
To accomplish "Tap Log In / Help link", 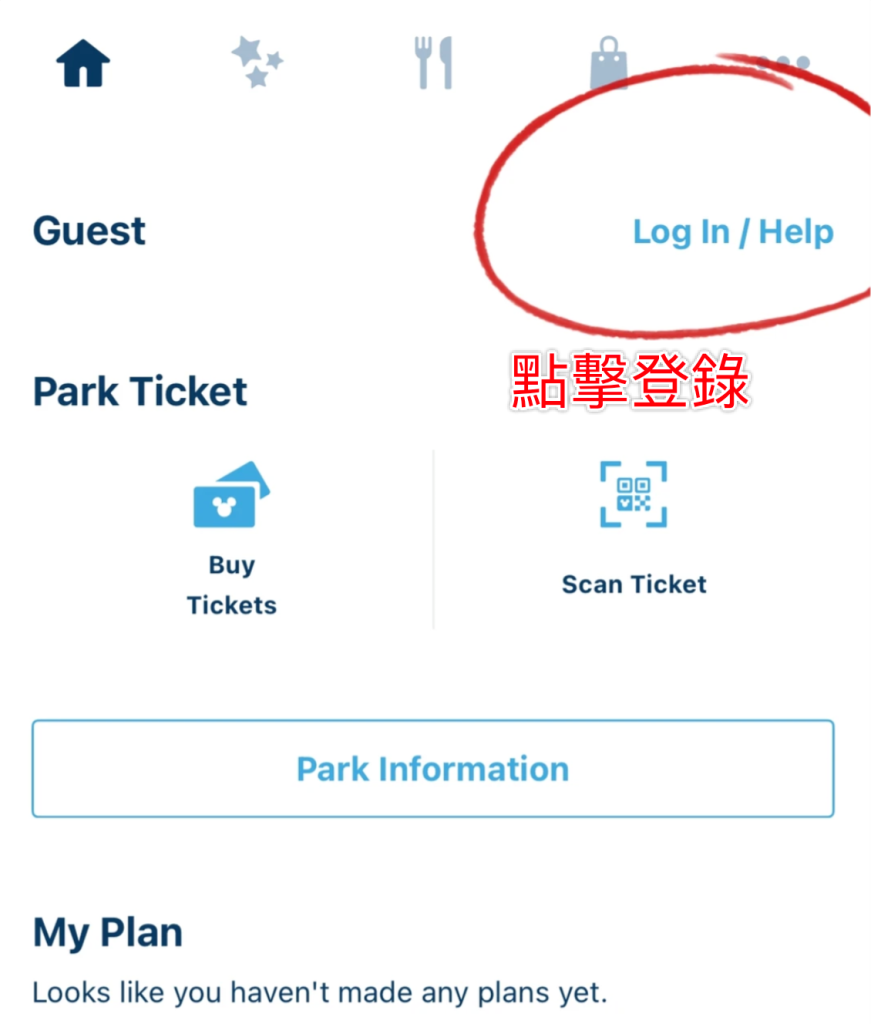I will pos(733,232).
